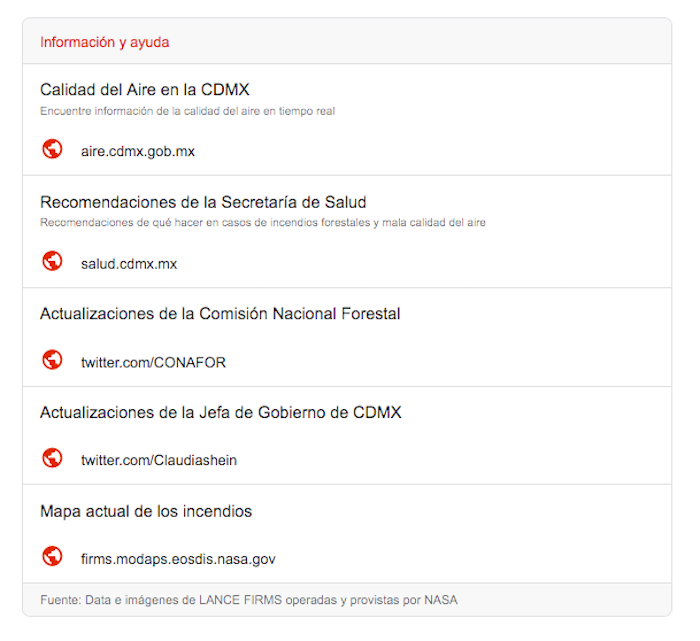Screen dimensions: 700x641
Task: Open the aire.cdmx.gob.mx air quality link
Action: tap(138, 152)
